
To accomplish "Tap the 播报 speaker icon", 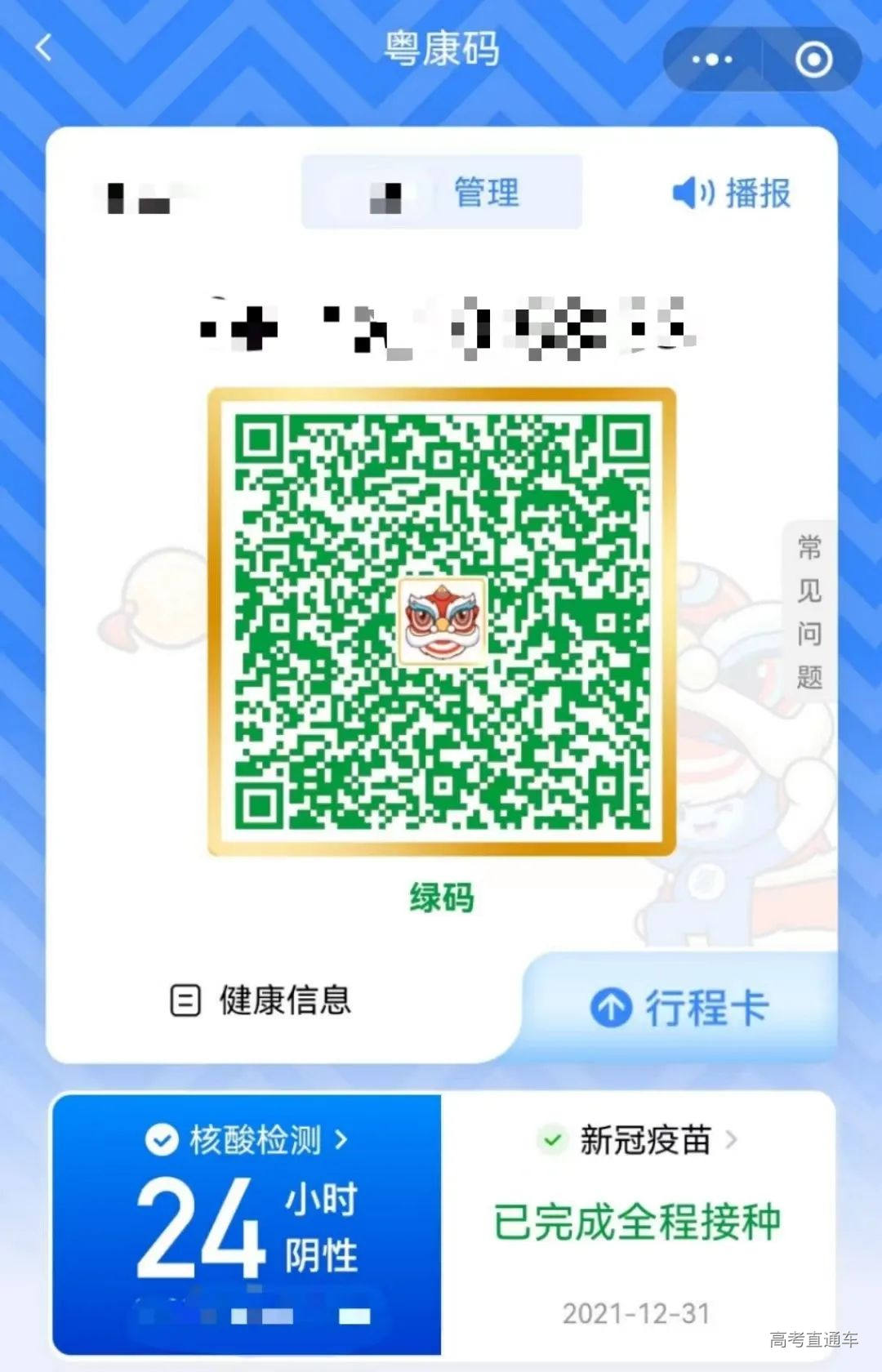I will pos(691,194).
